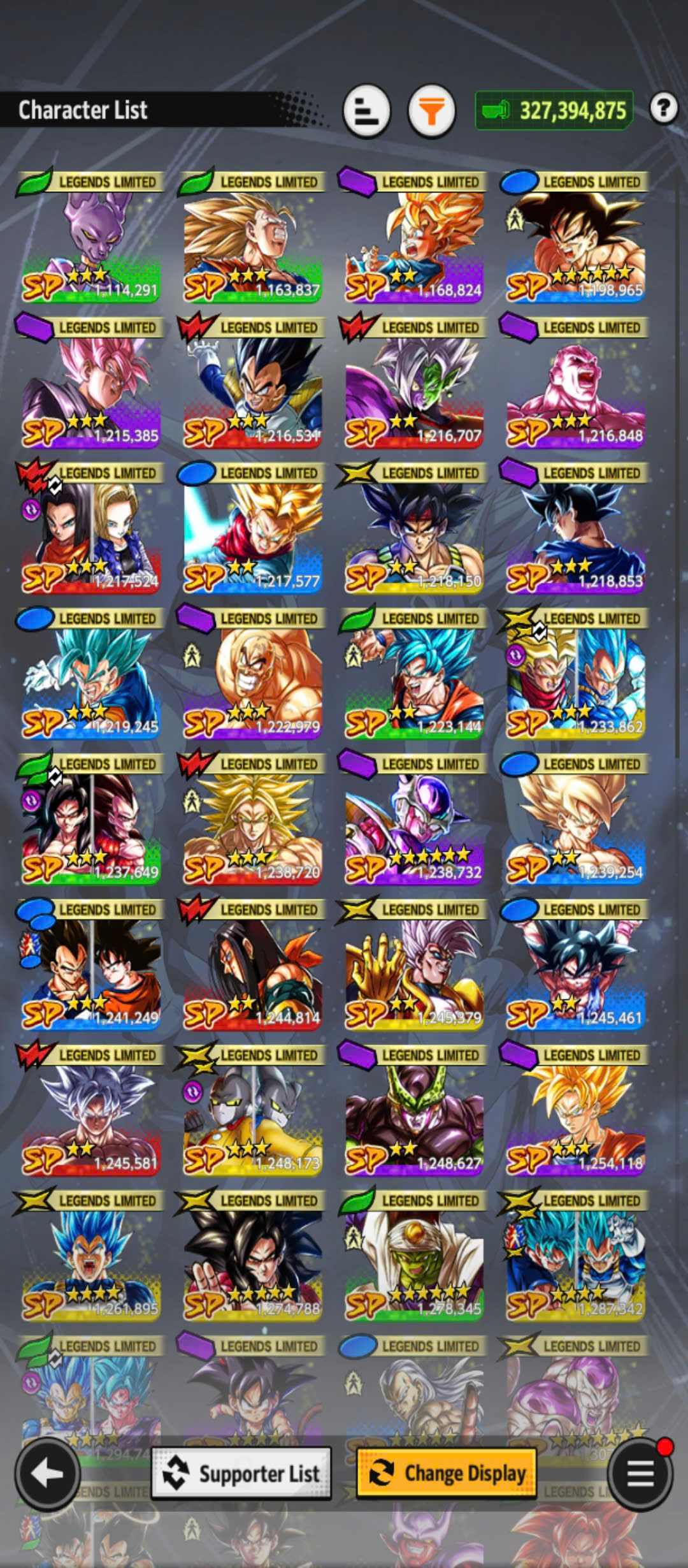Go back with the arrow button
Screen dimensions: 688x1568
47,1474
